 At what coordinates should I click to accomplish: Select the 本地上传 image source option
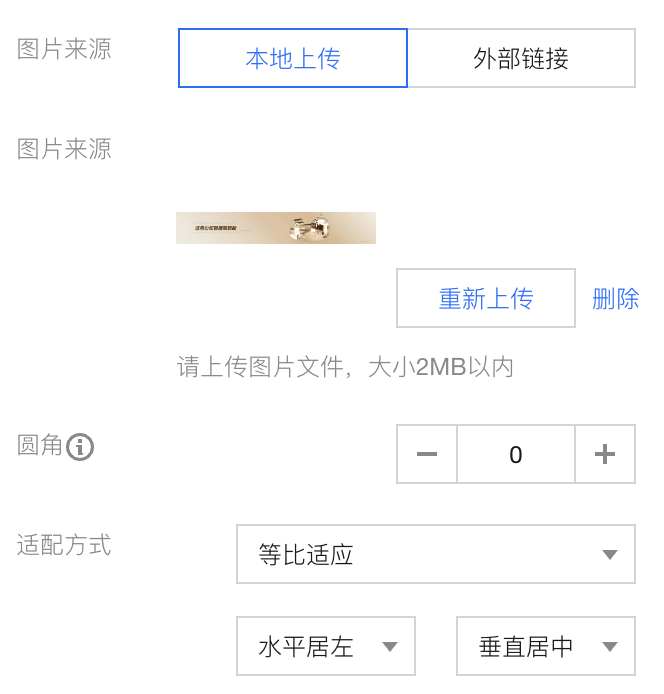click(293, 58)
